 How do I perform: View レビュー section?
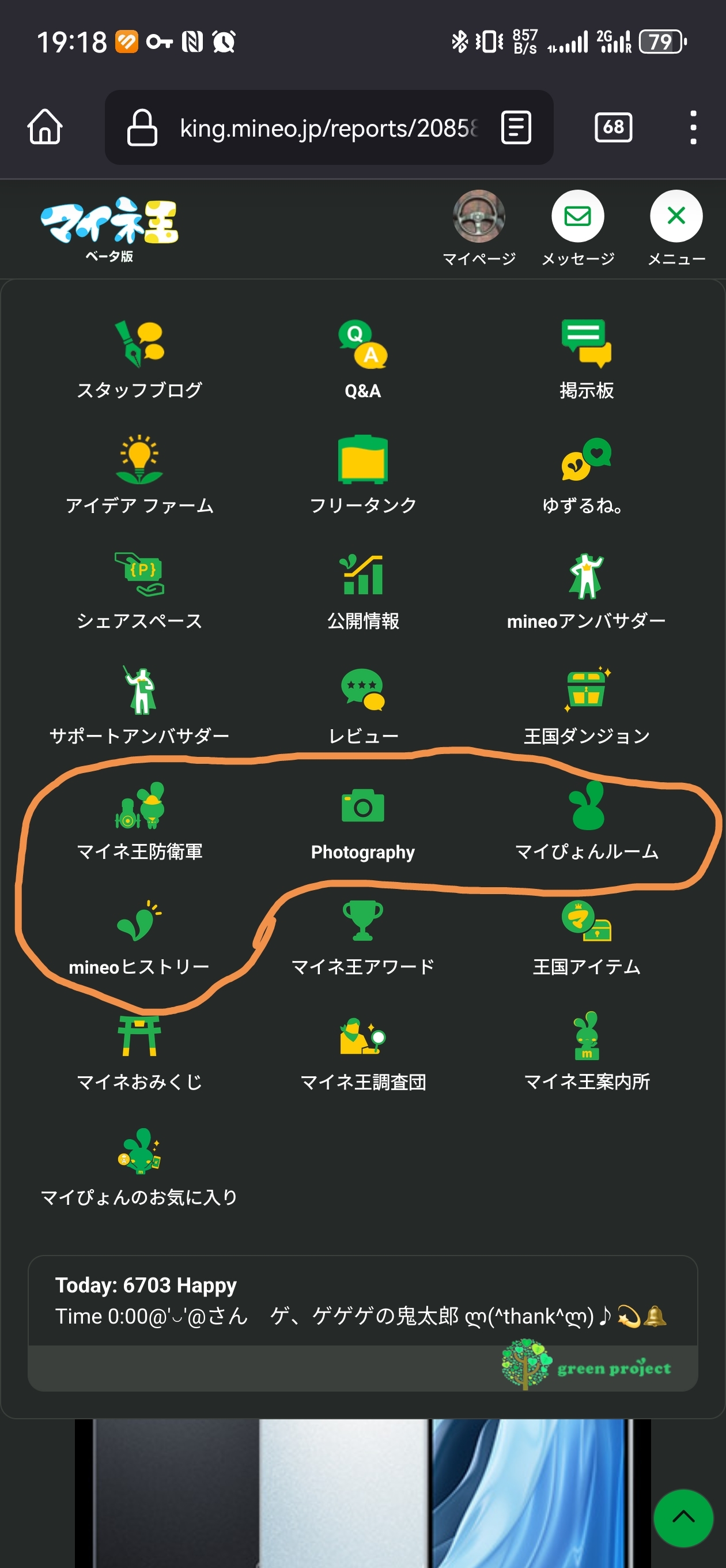pos(362,706)
